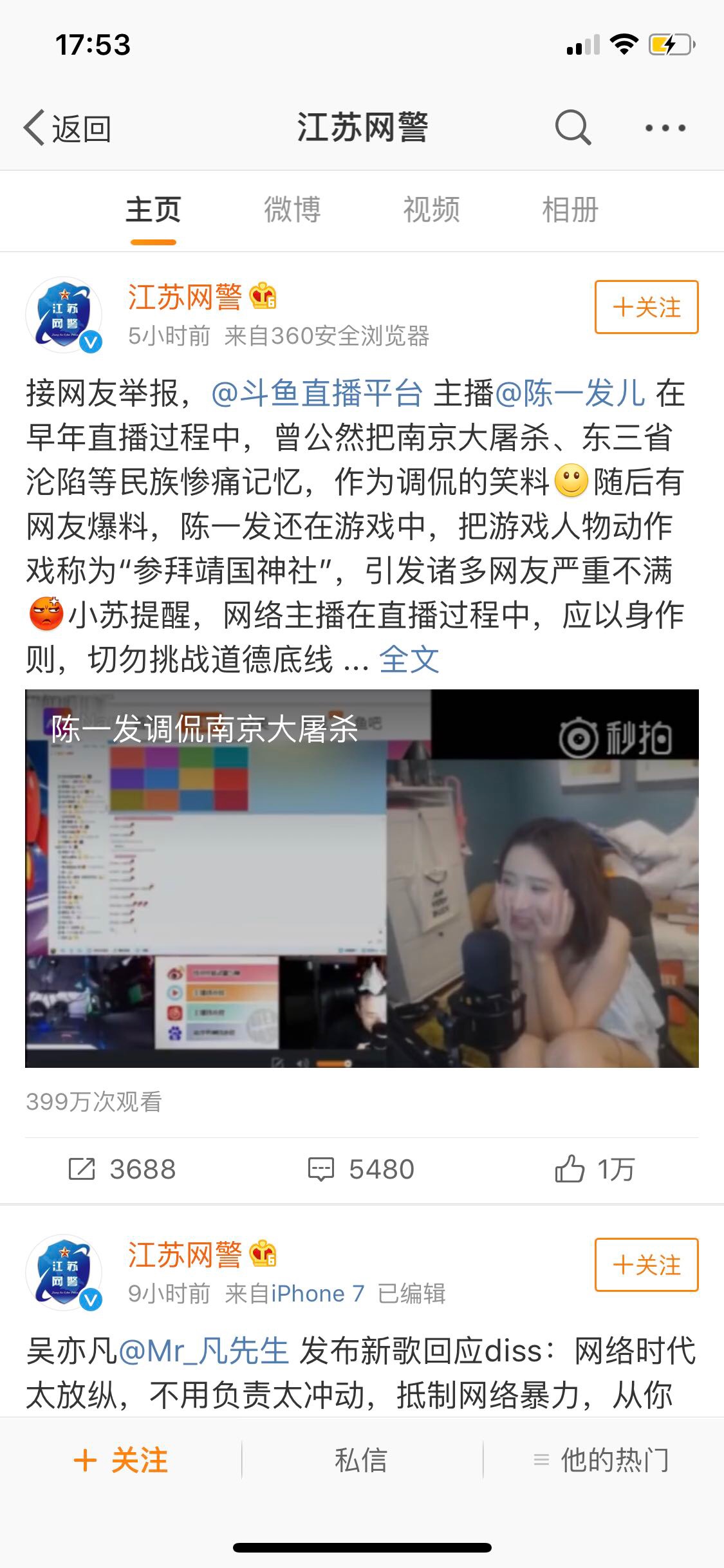Screen dimensions: 724x1568
Task: Switch to the 视频 tab
Action: click(x=431, y=210)
